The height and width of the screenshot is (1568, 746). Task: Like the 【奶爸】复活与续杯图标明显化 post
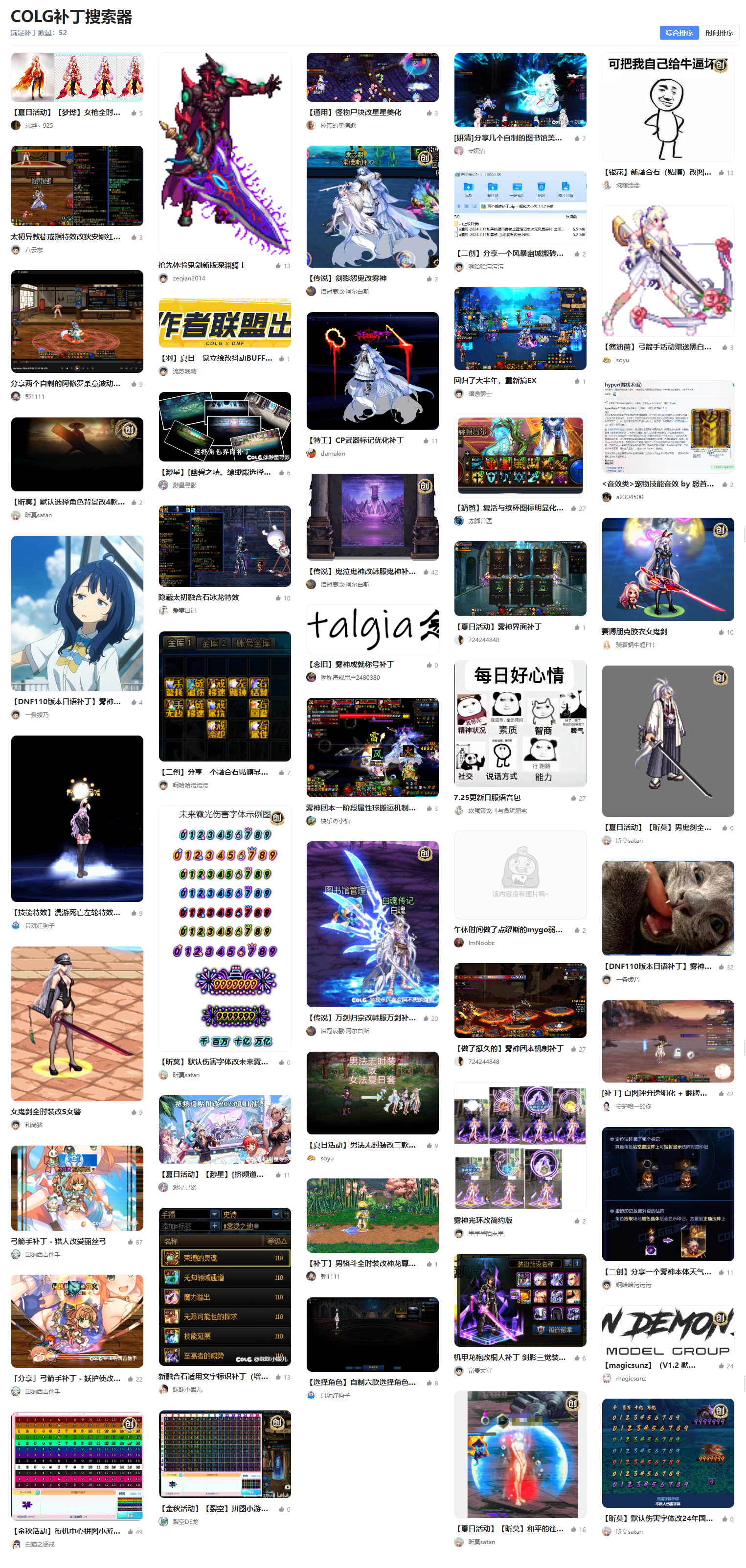point(574,508)
